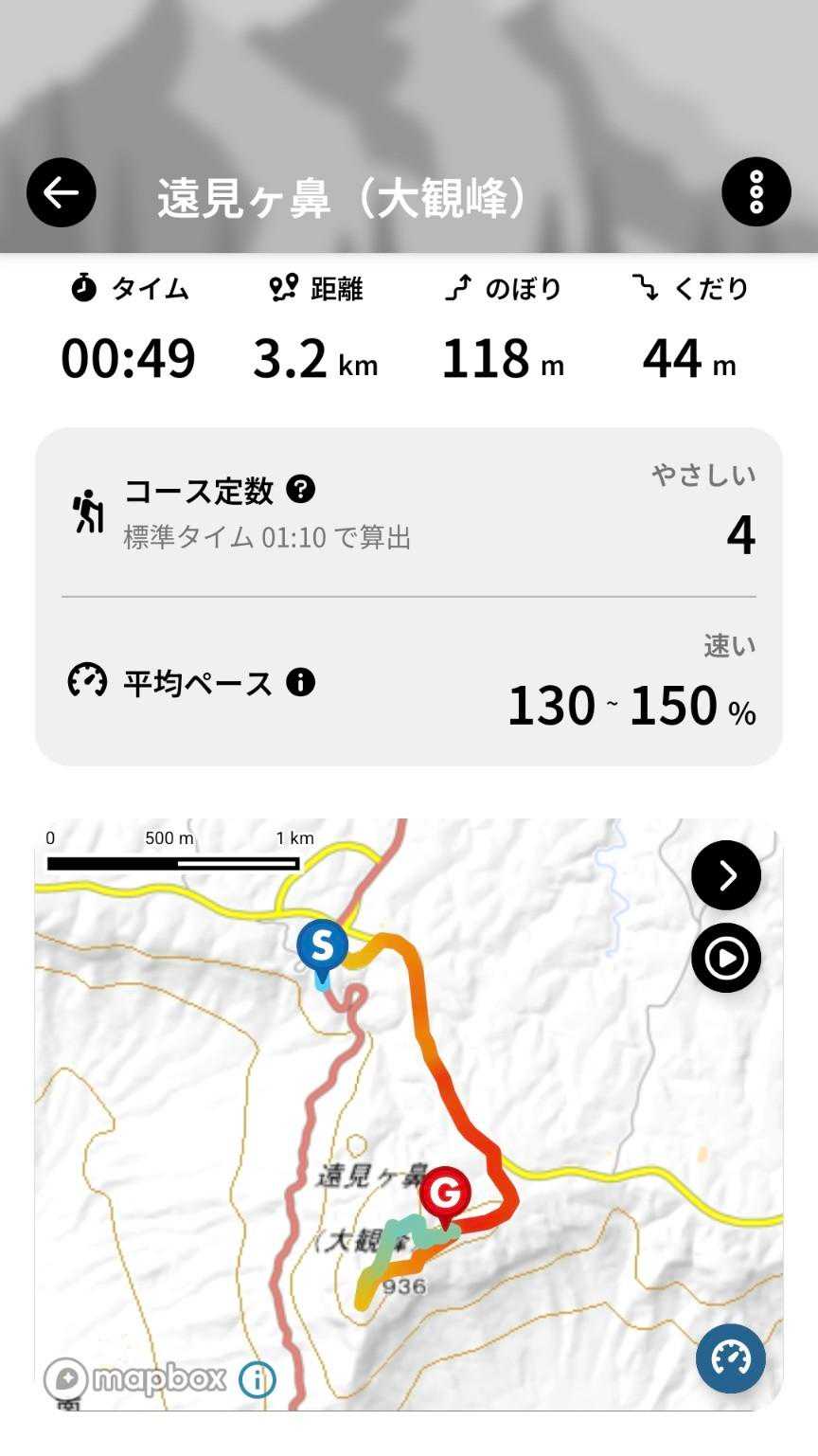Tap the start marker S on the map
Screen dimensions: 818x1456
(322, 946)
